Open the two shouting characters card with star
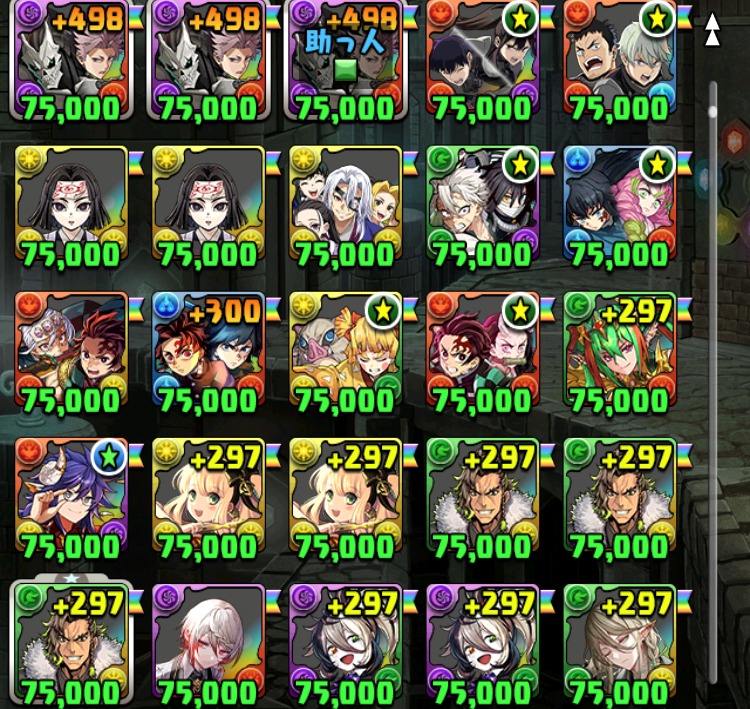This screenshot has width=750, height=709. tap(618, 62)
